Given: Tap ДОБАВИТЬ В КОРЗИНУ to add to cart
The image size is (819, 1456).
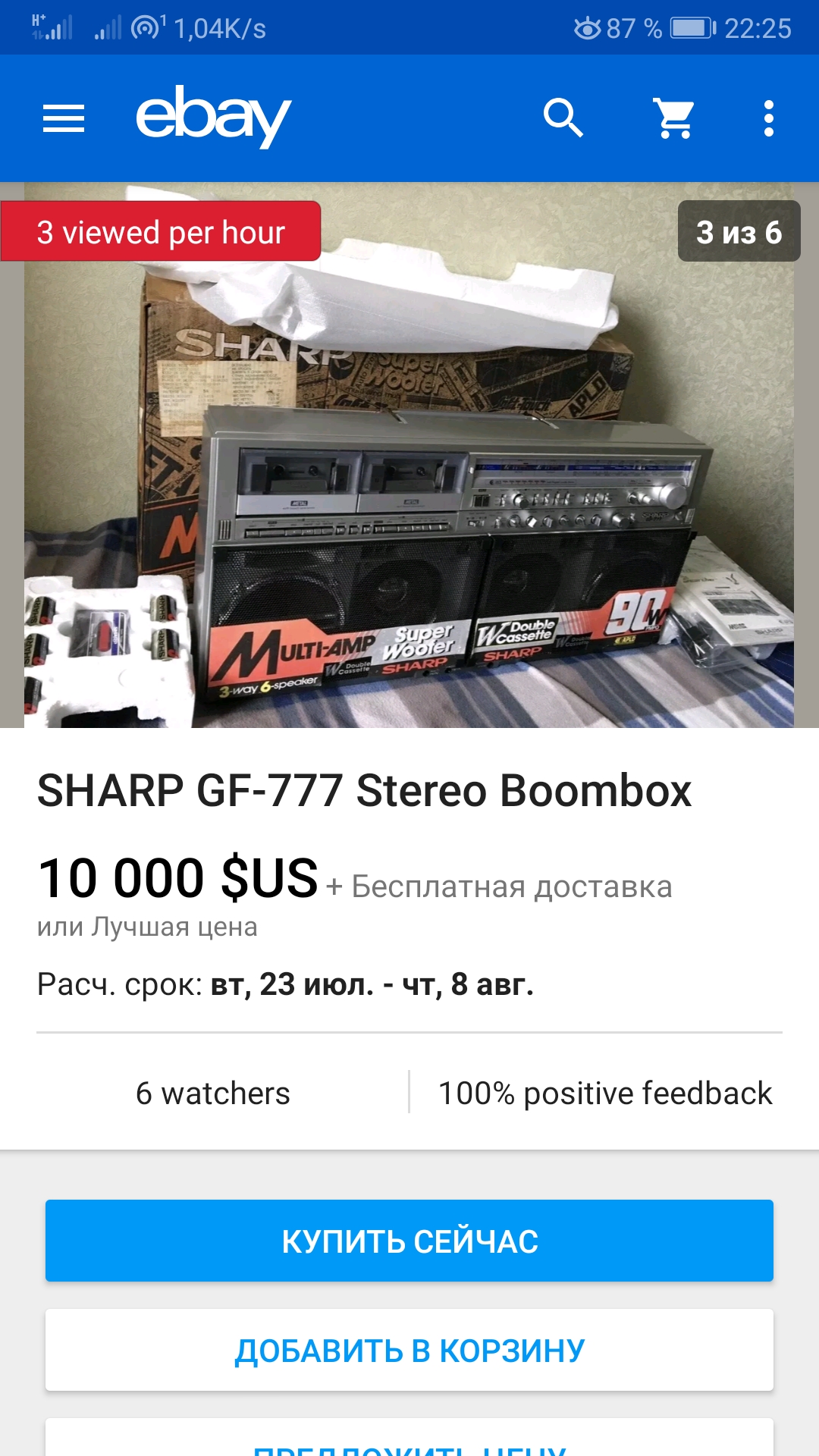Looking at the screenshot, I should pyautogui.click(x=409, y=1350).
